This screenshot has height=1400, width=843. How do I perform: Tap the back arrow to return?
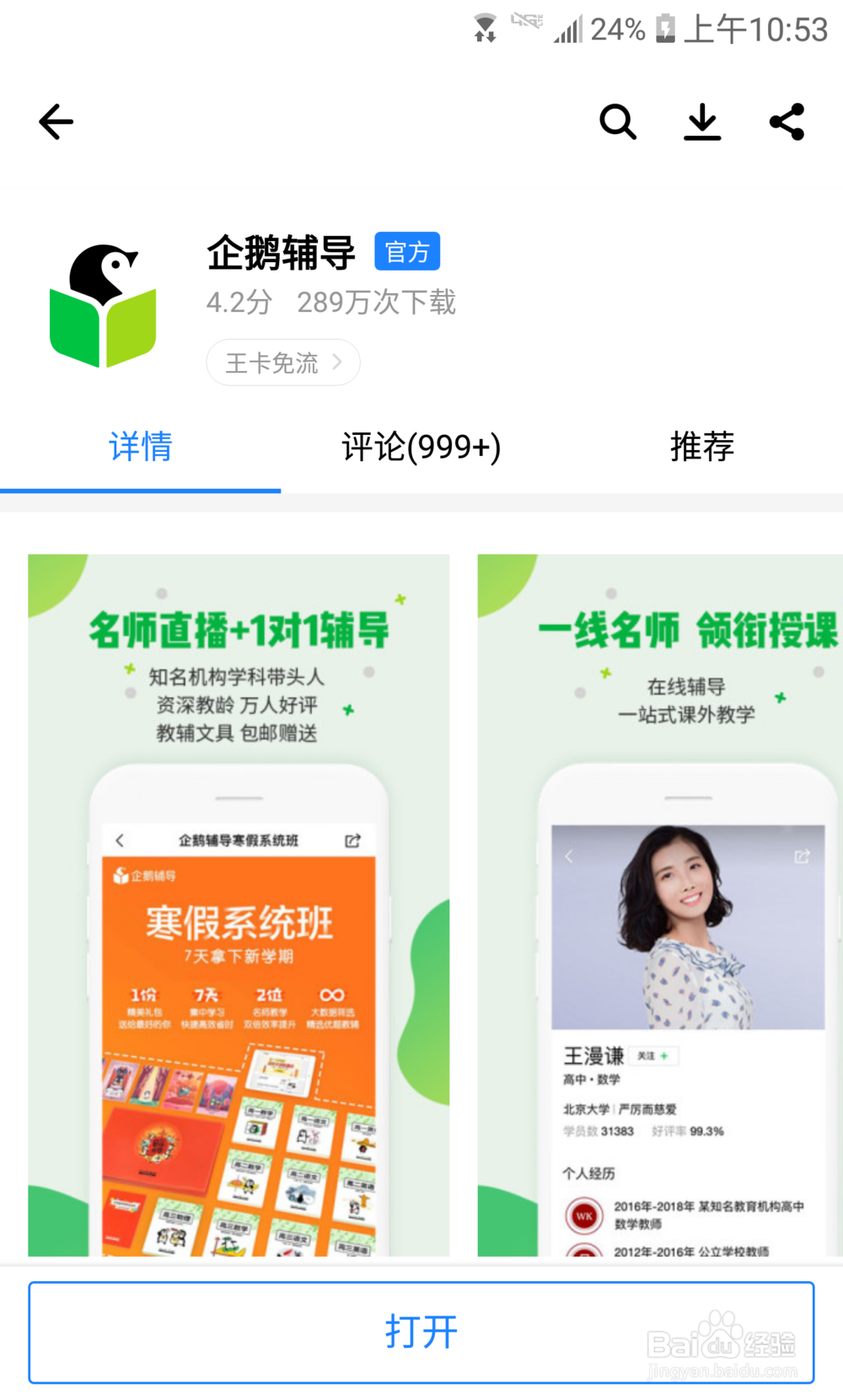pyautogui.click(x=56, y=121)
